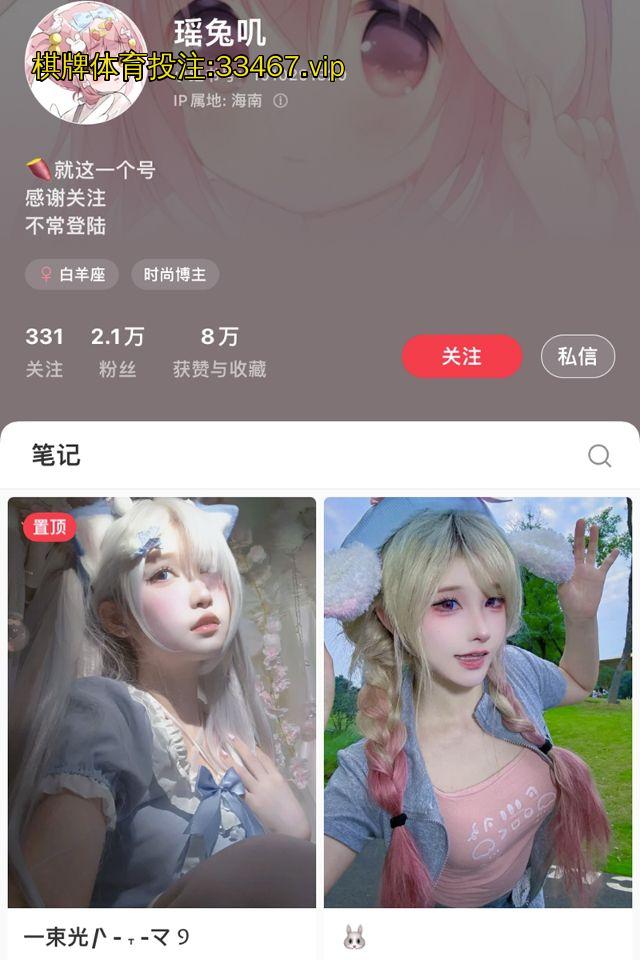Select the 笔记 tab
This screenshot has height=960, width=640.
pos(56,456)
